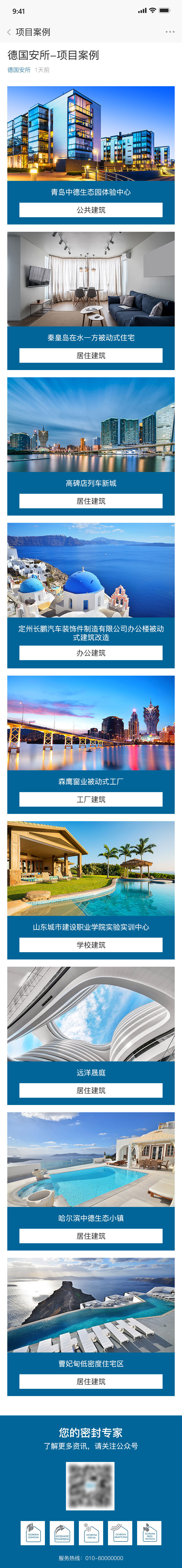The width and height of the screenshot is (182, 1568).
Task: Tap the 公共建筑 tag button
Action: tap(91, 210)
